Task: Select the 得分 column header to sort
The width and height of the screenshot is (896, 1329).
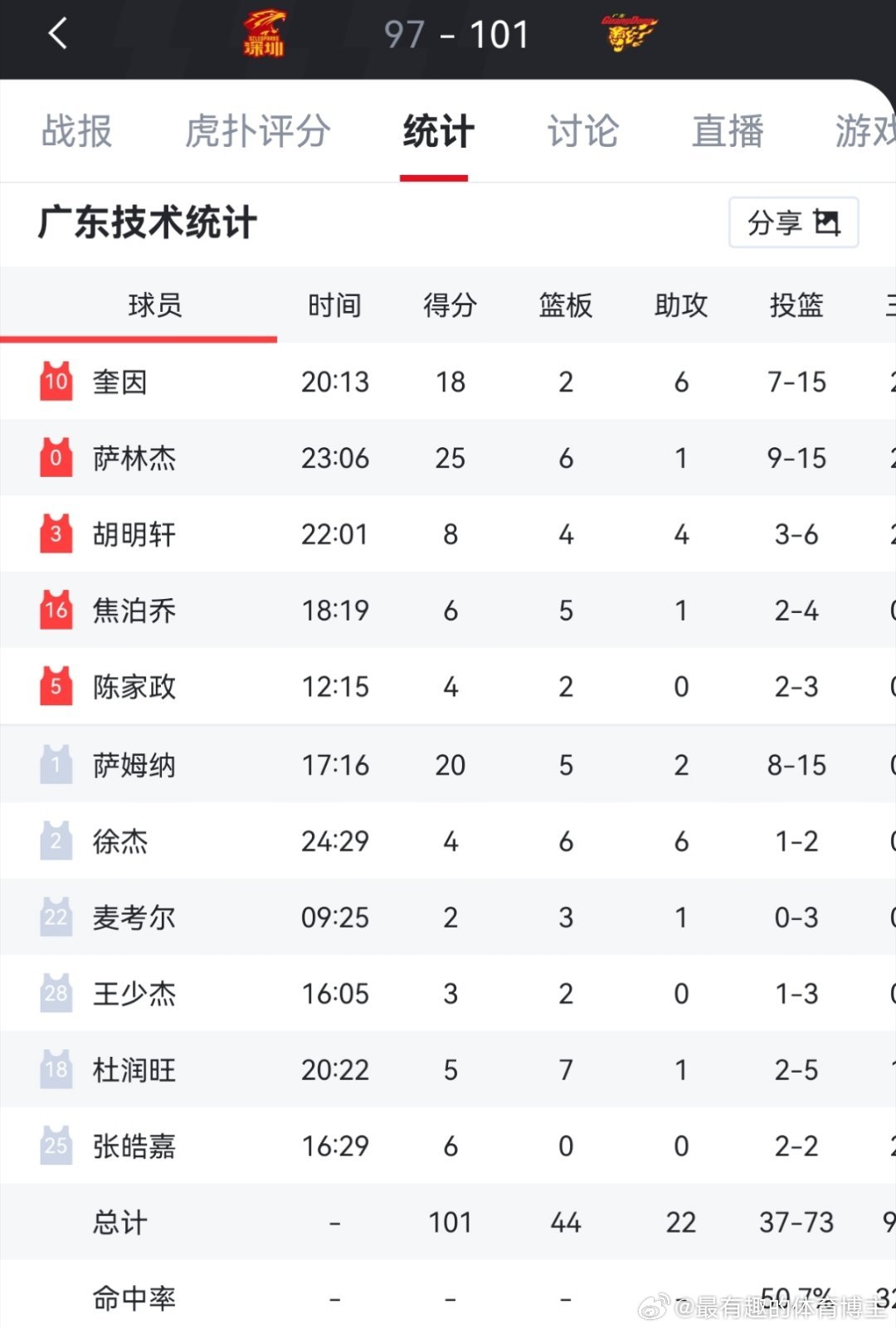Action: [x=450, y=305]
